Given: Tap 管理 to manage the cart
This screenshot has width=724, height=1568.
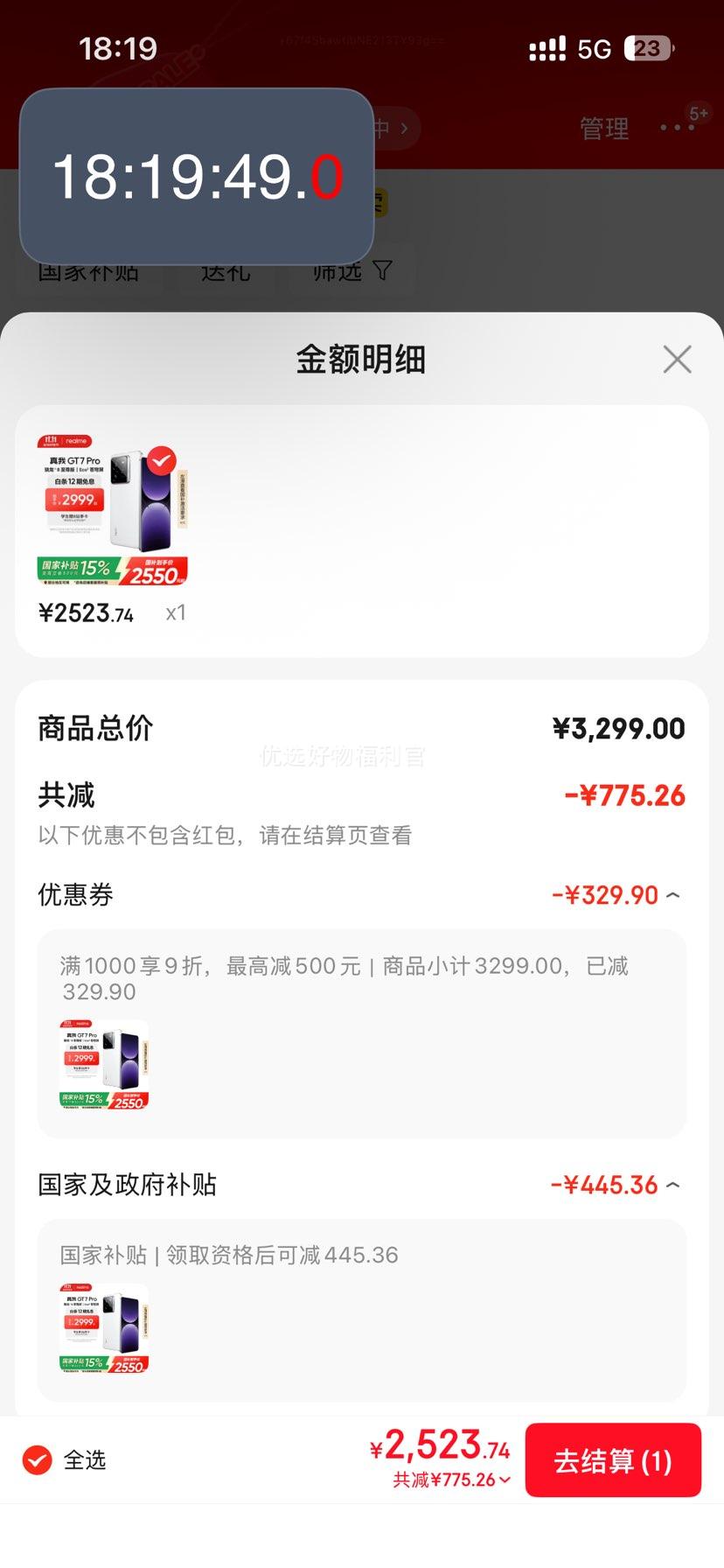Looking at the screenshot, I should pos(604,129).
